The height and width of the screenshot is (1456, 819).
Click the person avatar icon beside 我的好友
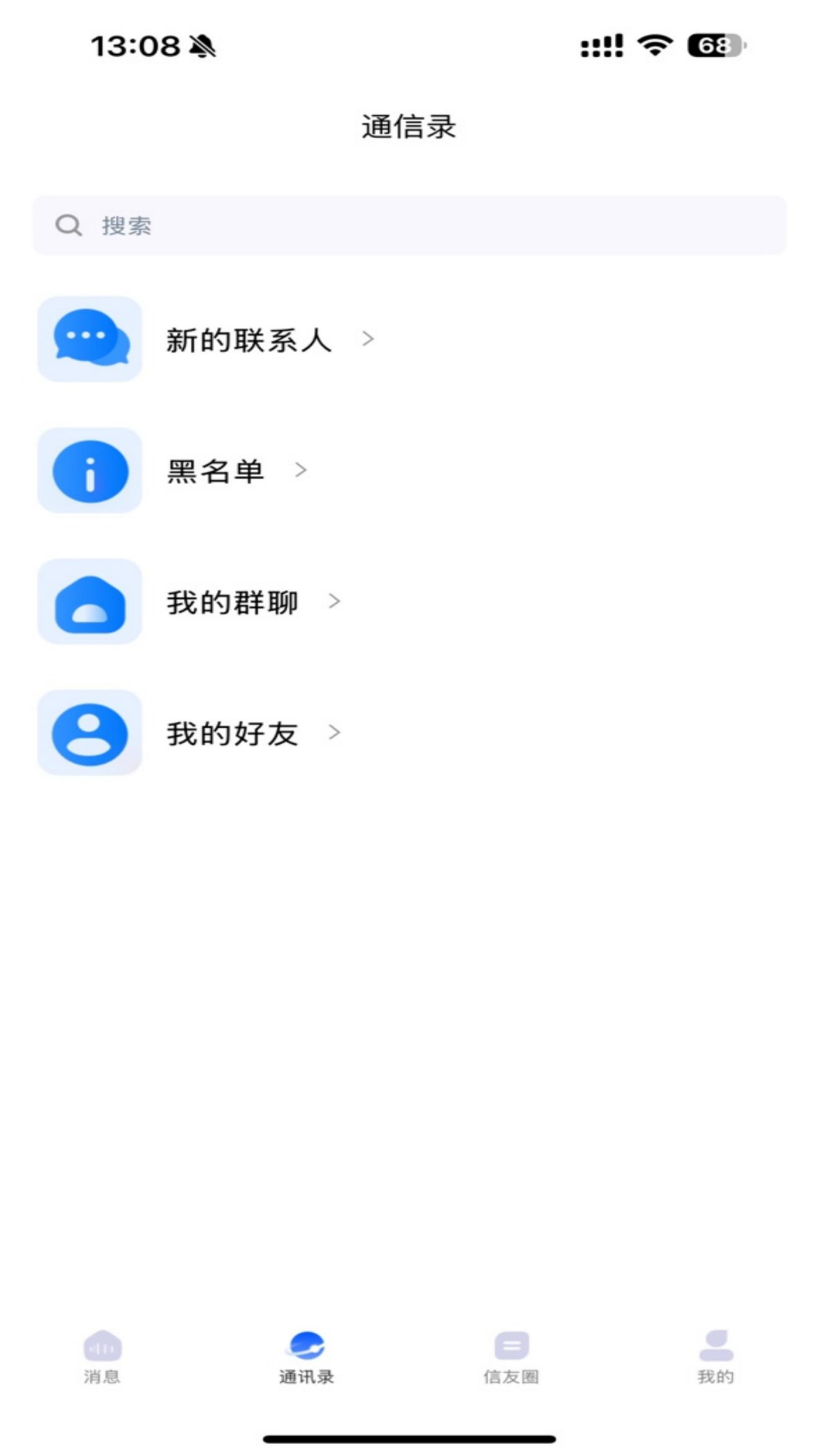click(x=89, y=733)
